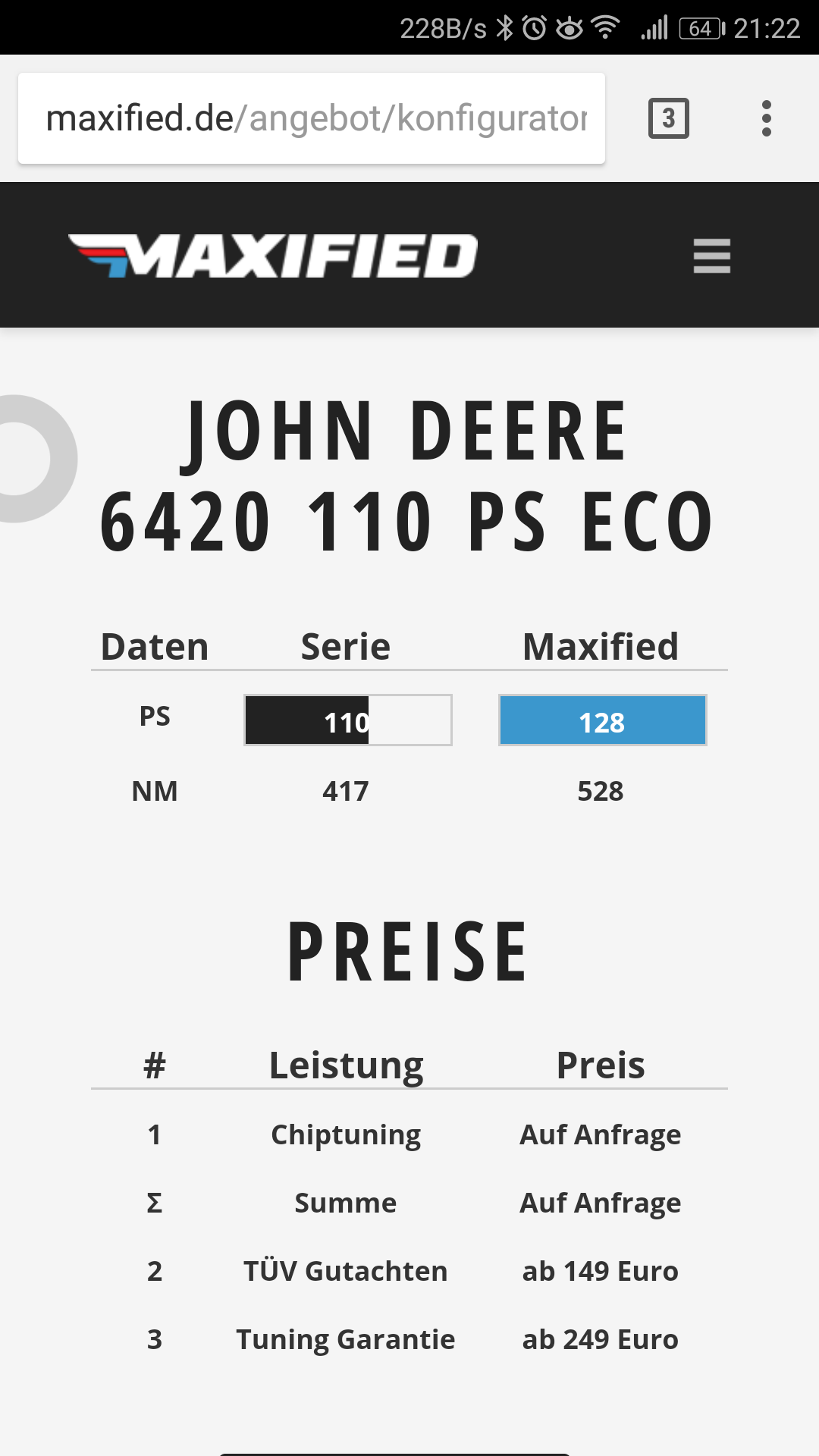Open the tab switcher showing 3 tabs
The image size is (819, 1456).
[x=668, y=118]
